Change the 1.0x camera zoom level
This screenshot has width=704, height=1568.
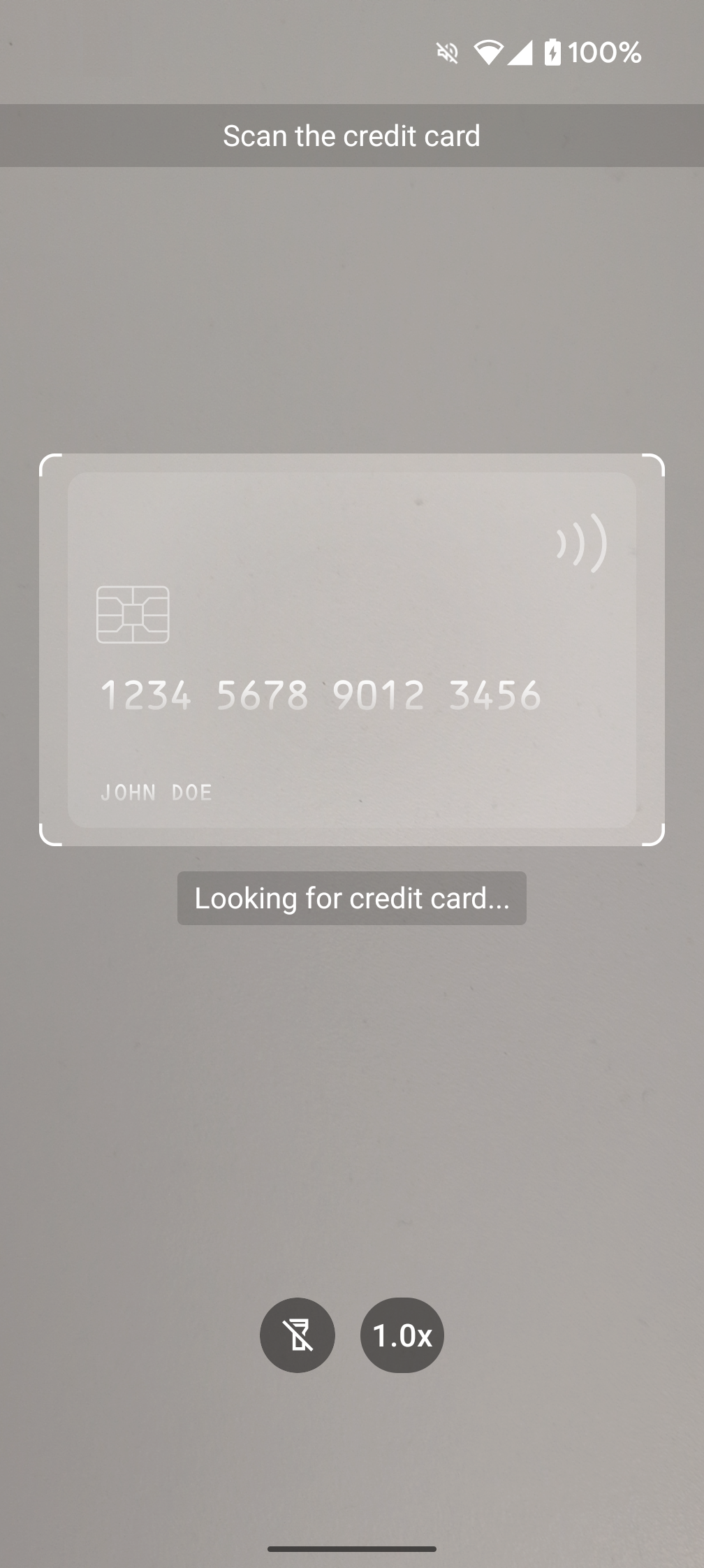pyautogui.click(x=402, y=1335)
